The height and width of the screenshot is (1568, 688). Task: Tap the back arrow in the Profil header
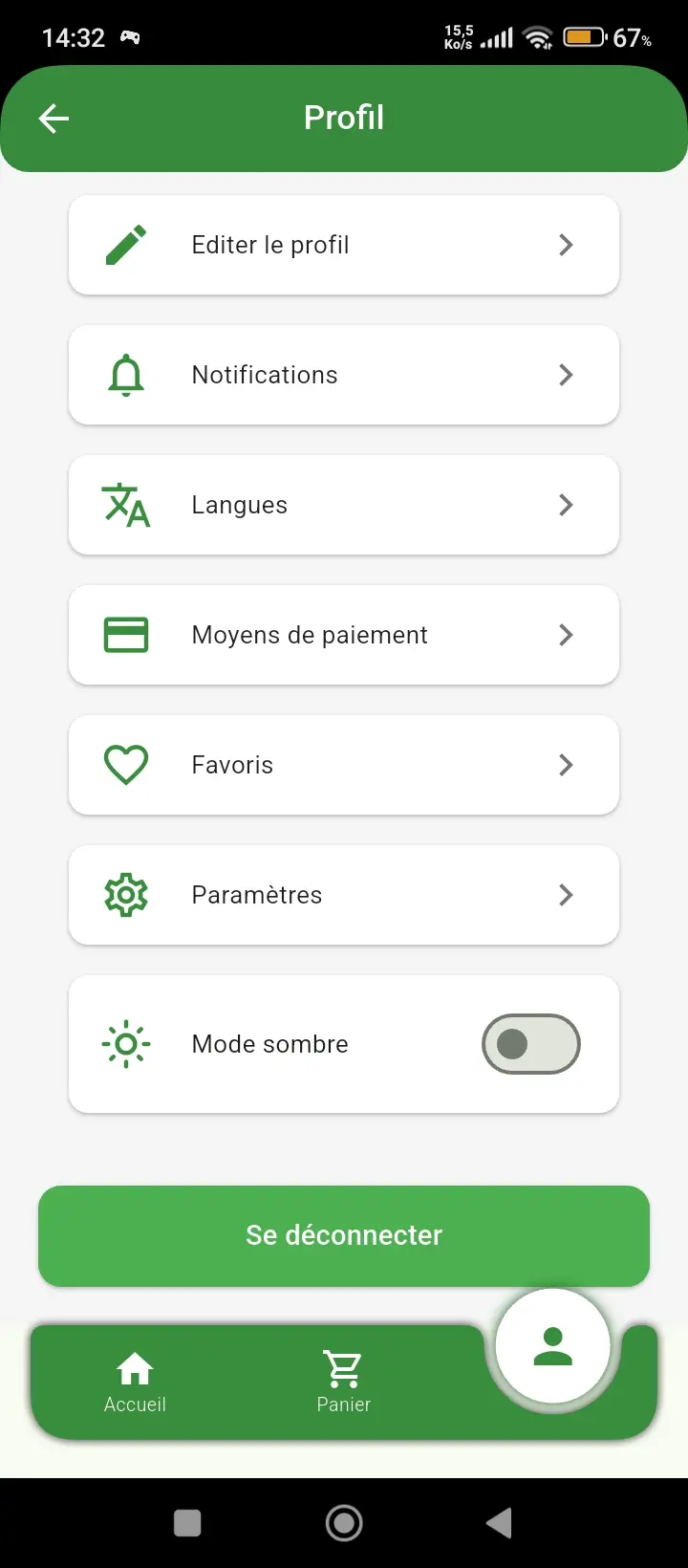54,118
